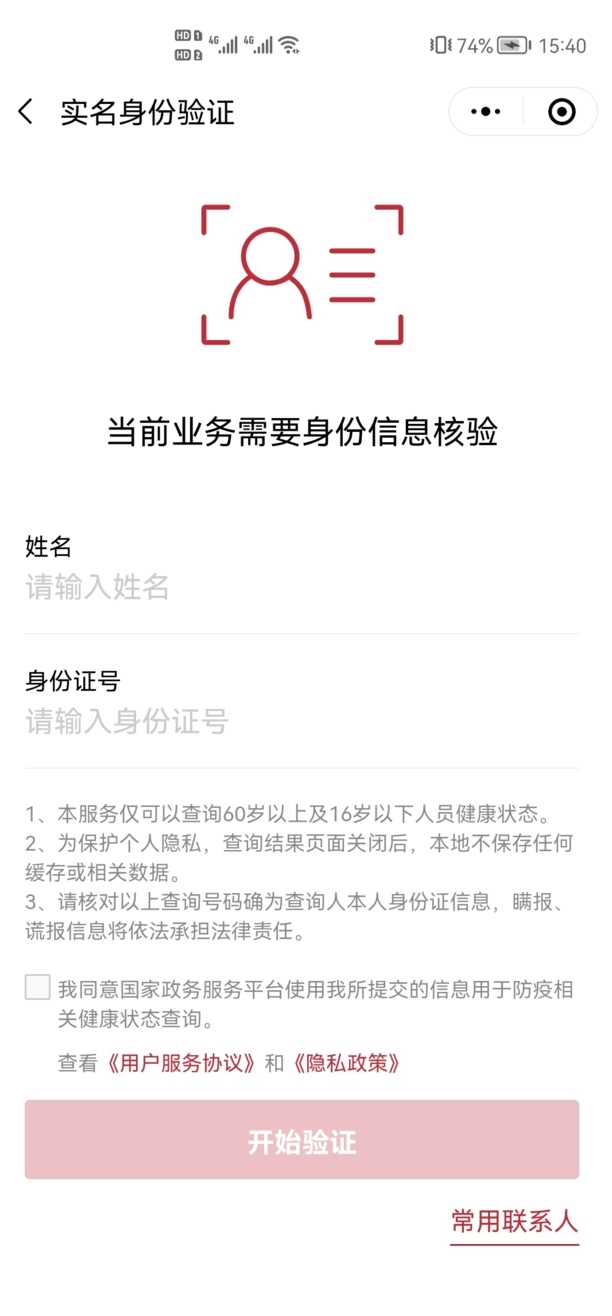Open the mini program three-dot menu

[486, 112]
